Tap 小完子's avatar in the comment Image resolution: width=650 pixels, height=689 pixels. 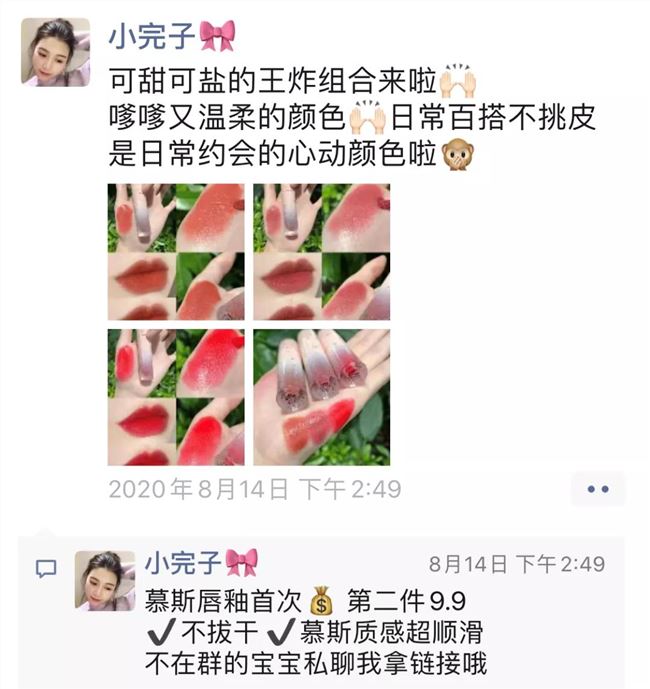(104, 580)
